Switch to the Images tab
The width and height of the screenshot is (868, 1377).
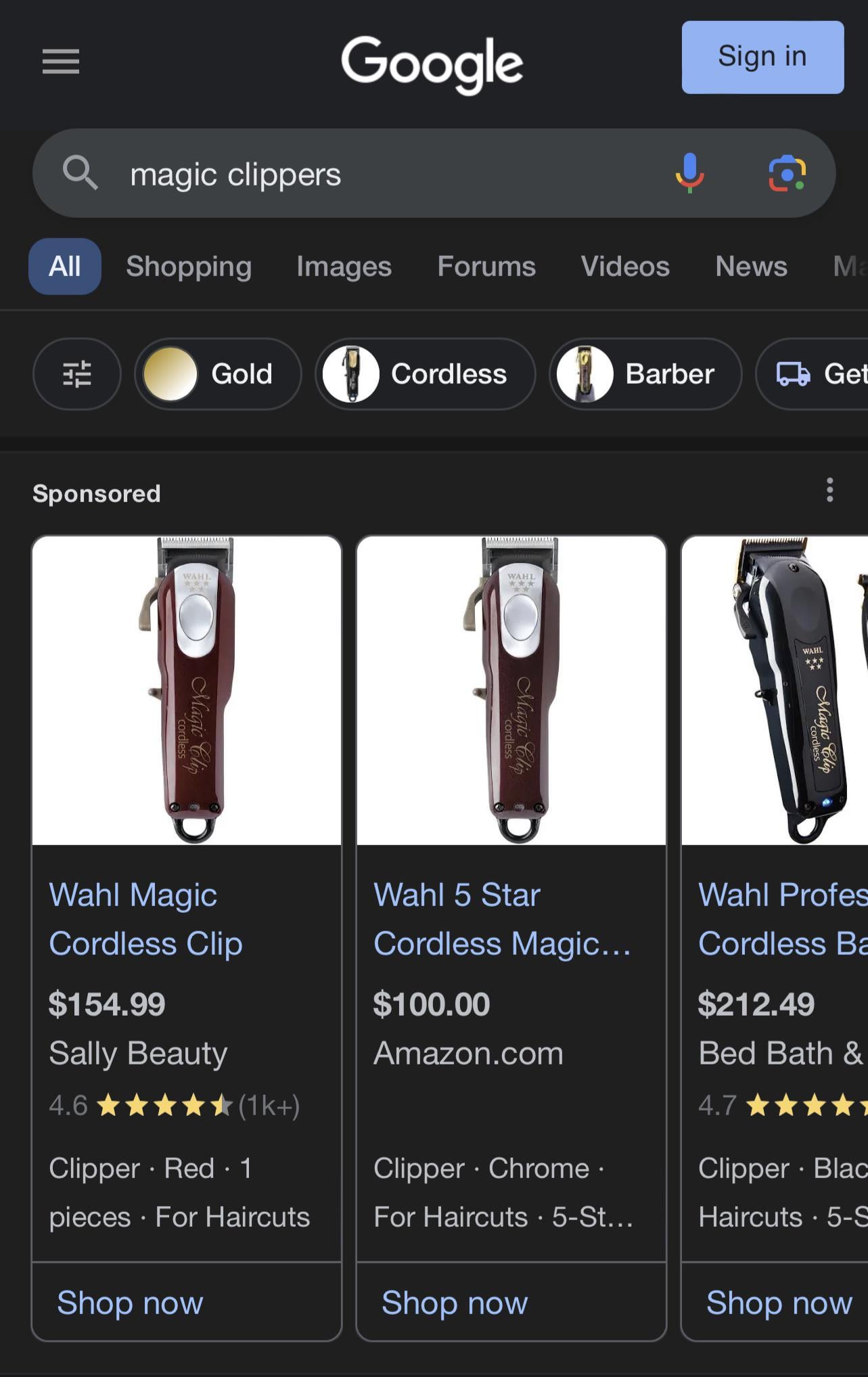click(344, 266)
